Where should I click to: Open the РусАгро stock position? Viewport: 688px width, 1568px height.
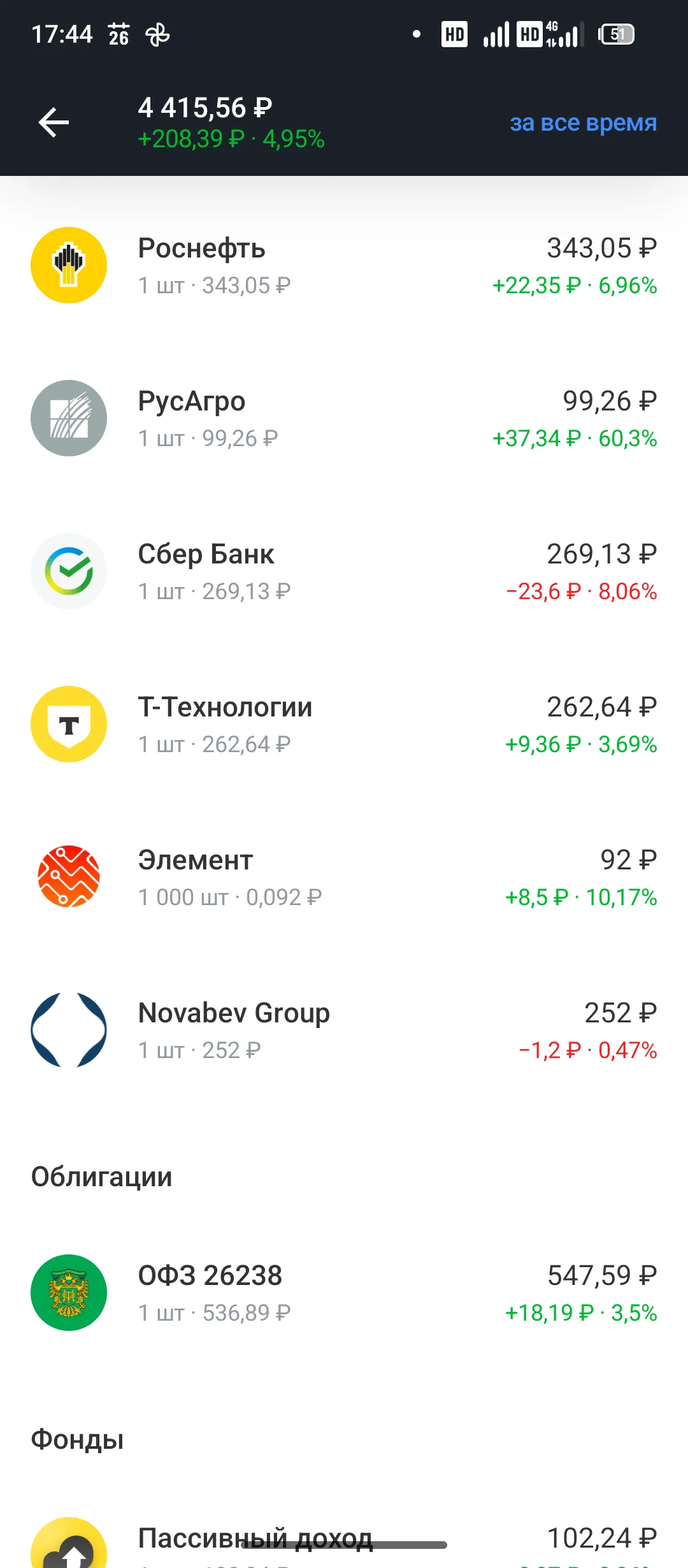pos(344,418)
